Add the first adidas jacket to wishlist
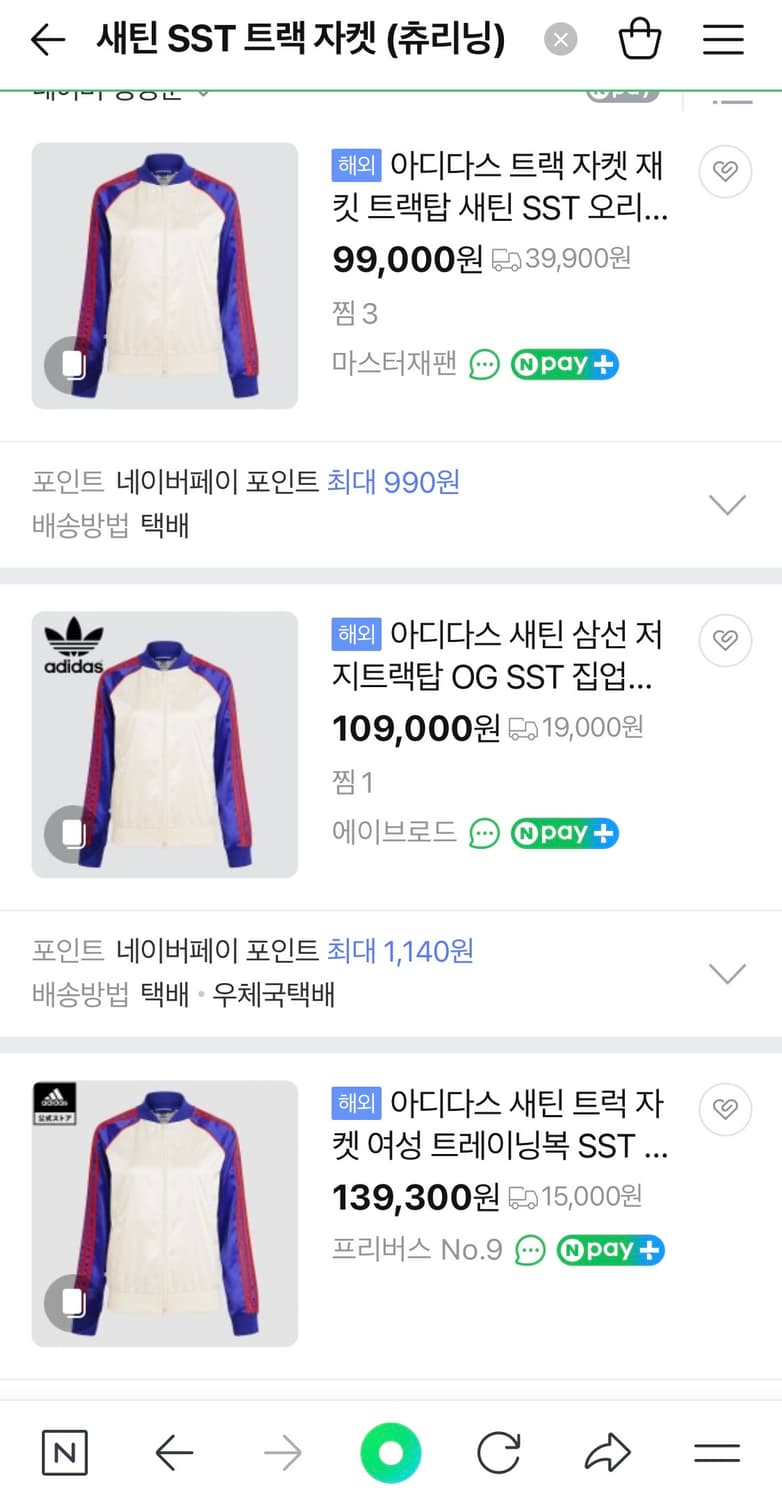The height and width of the screenshot is (1500, 782). [x=724, y=171]
